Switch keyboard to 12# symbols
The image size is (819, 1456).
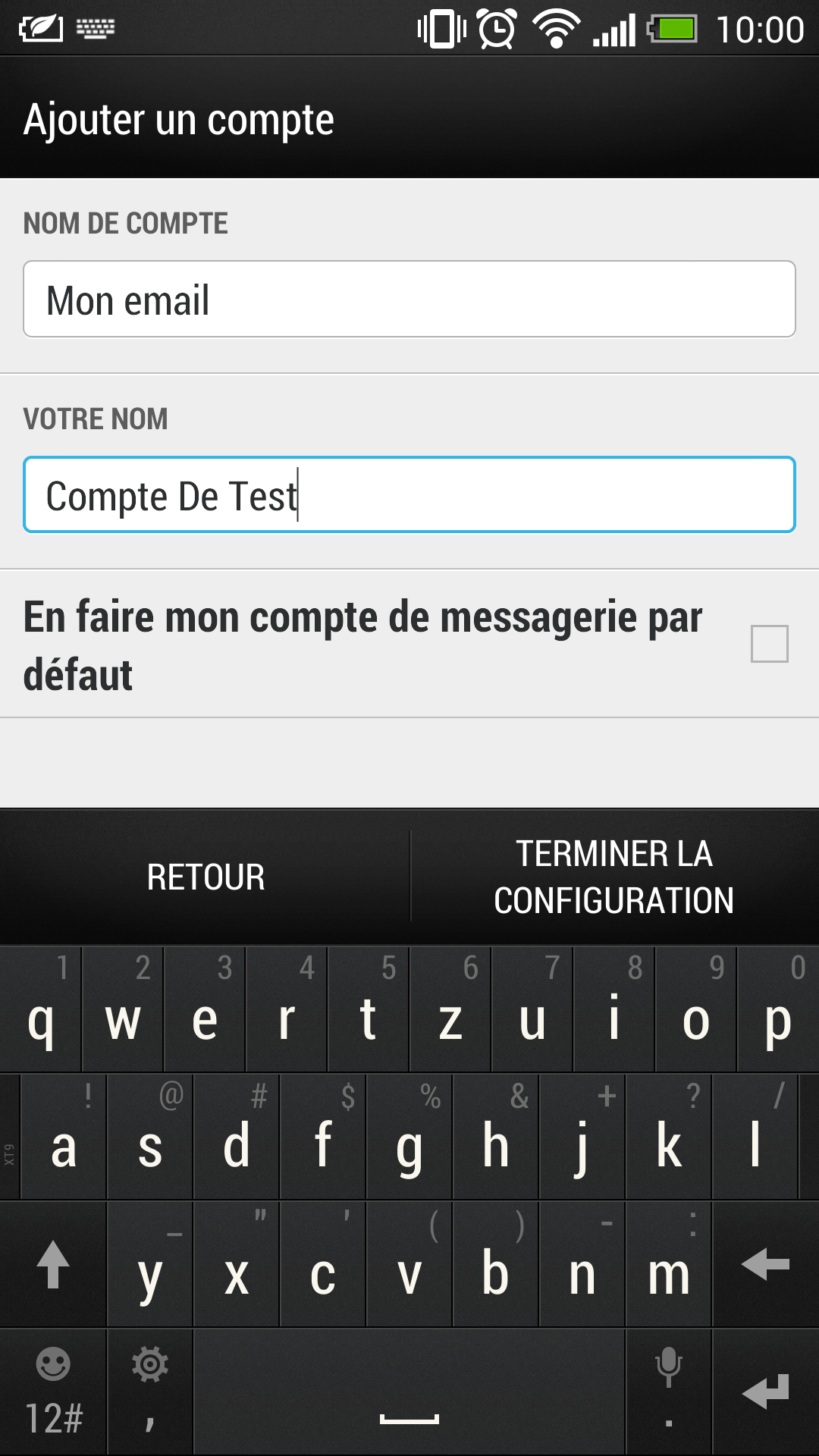coord(53,1392)
